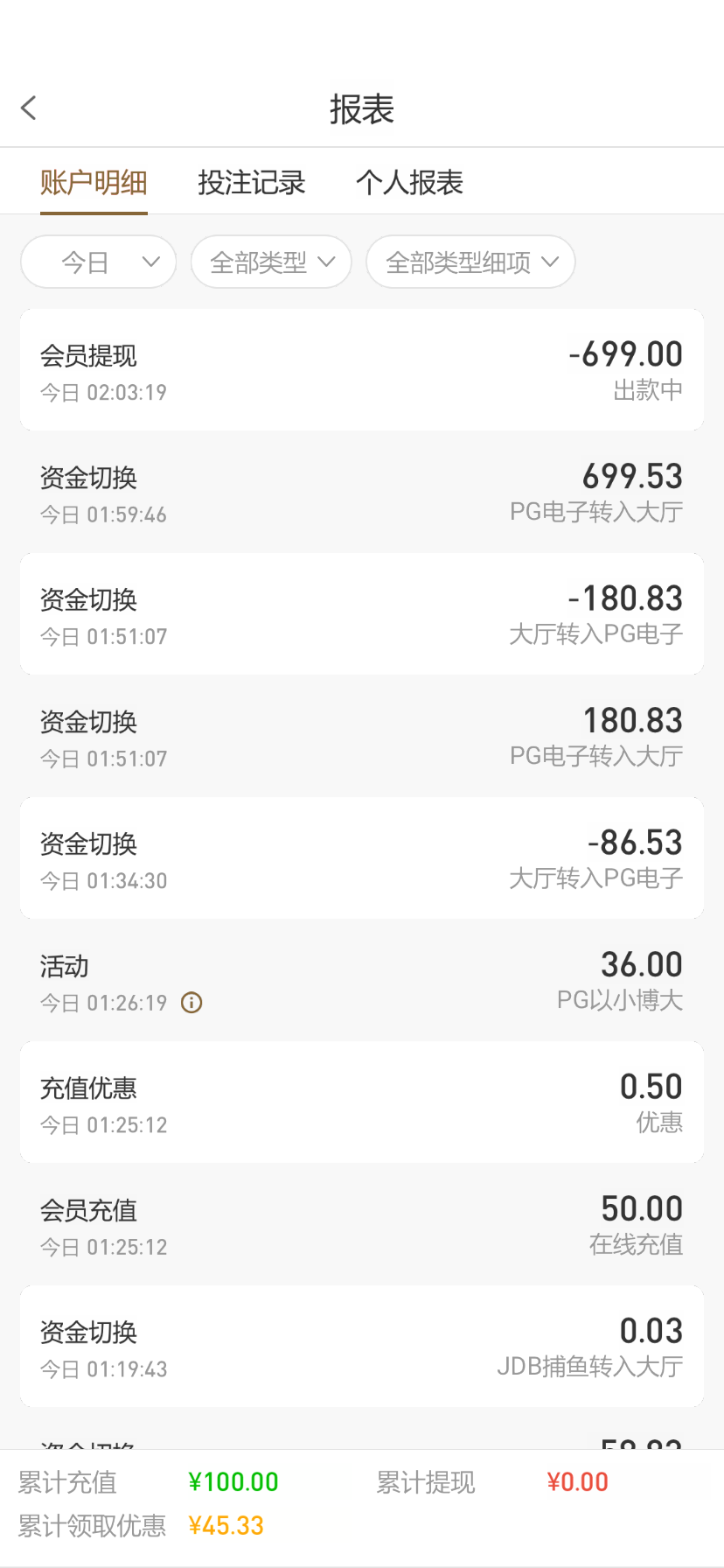Tap the info icon on 活动 record
The width and height of the screenshot is (724, 1568).
[191, 1003]
